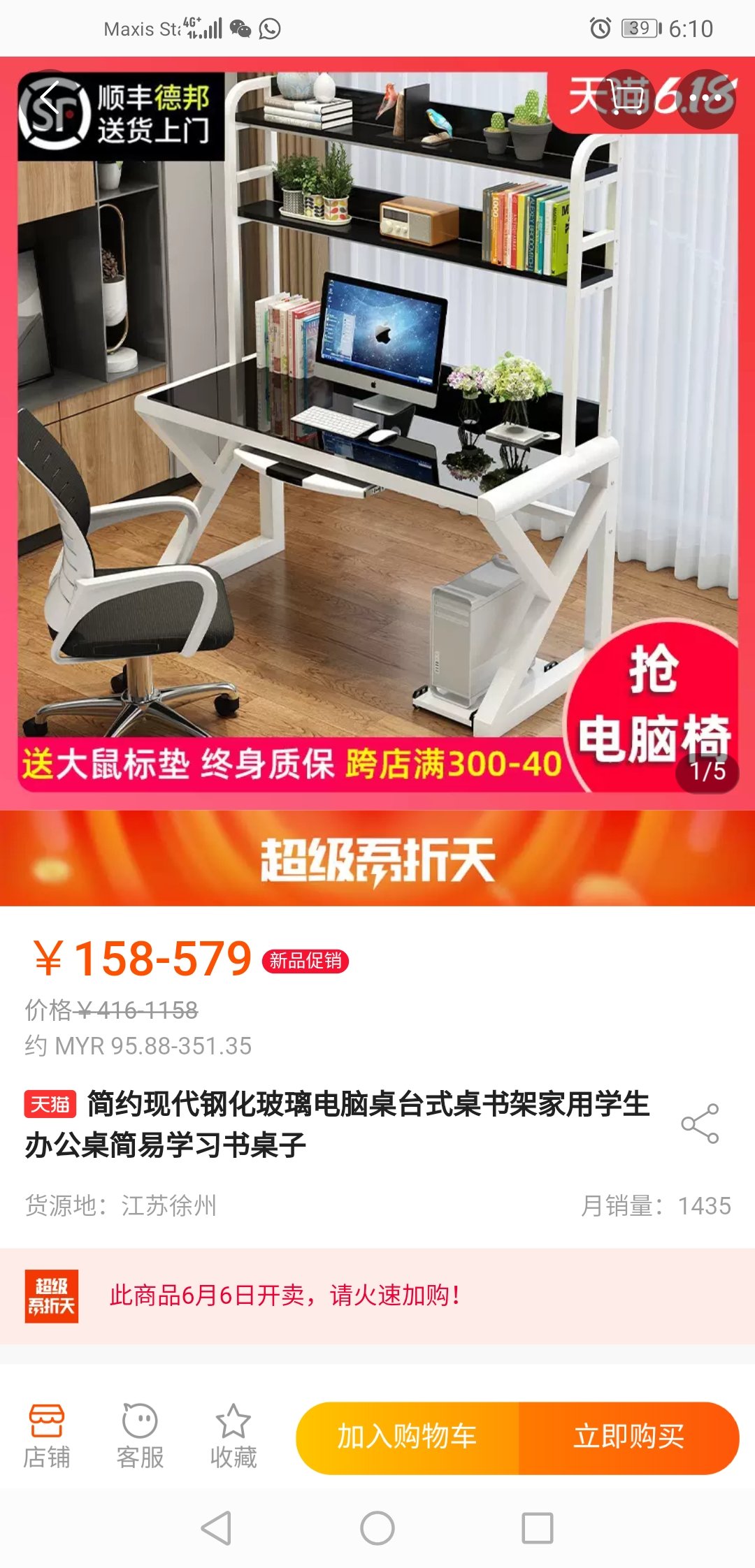Tap the system recent apps button

tap(538, 1528)
